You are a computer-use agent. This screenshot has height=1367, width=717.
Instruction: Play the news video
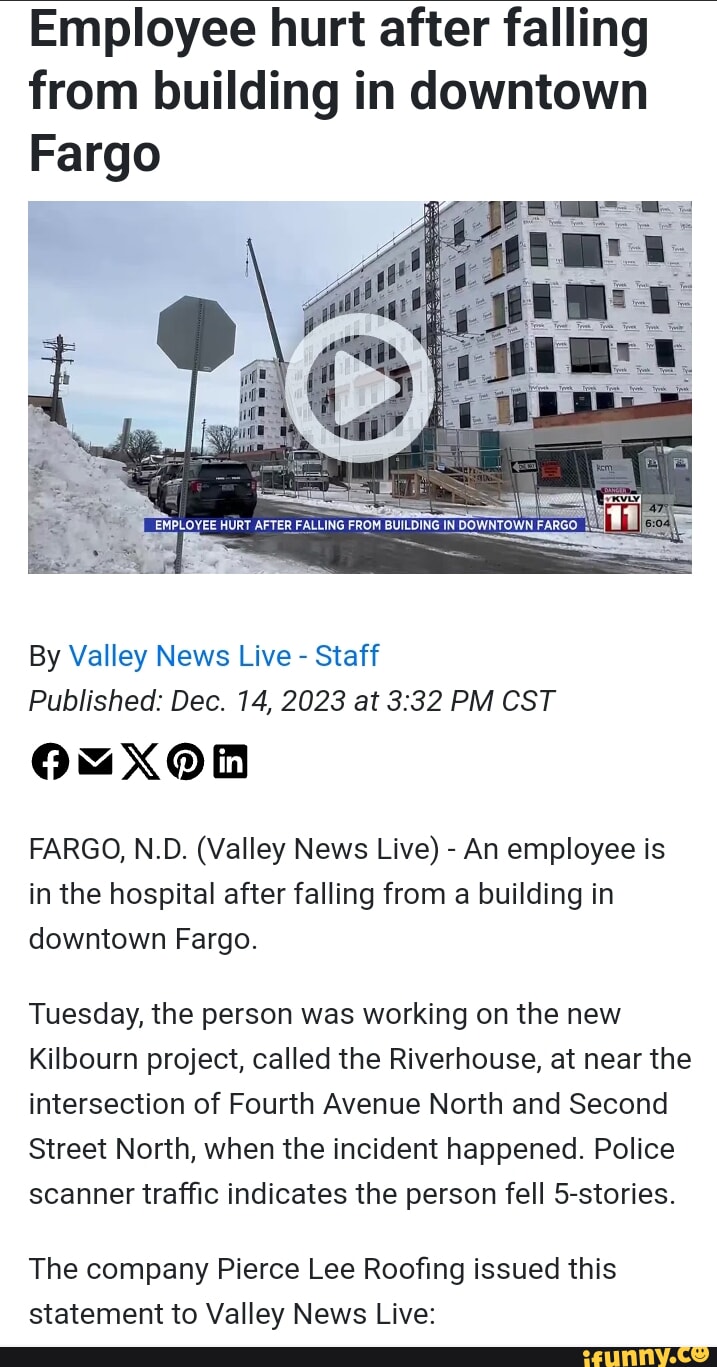[359, 388]
